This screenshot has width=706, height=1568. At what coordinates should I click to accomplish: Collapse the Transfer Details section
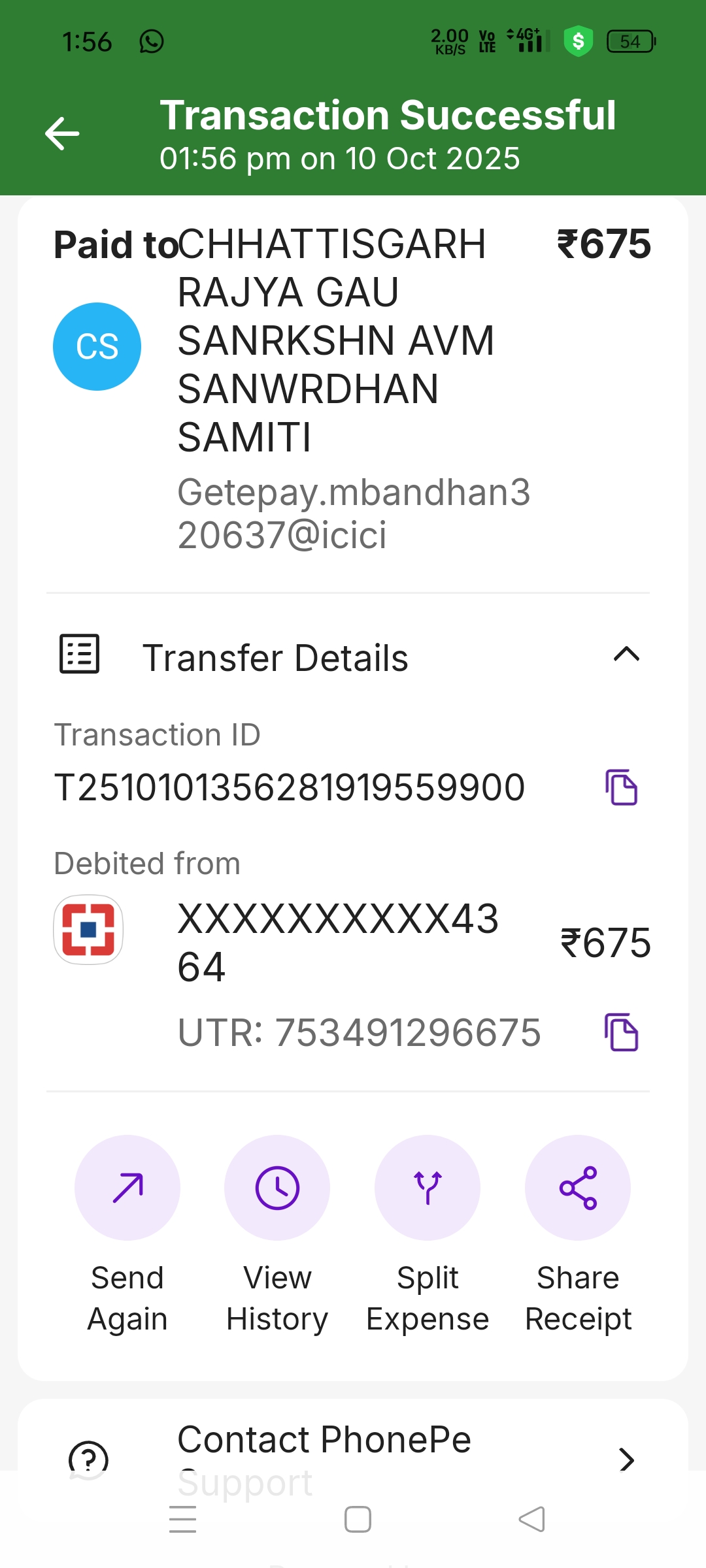(x=626, y=655)
